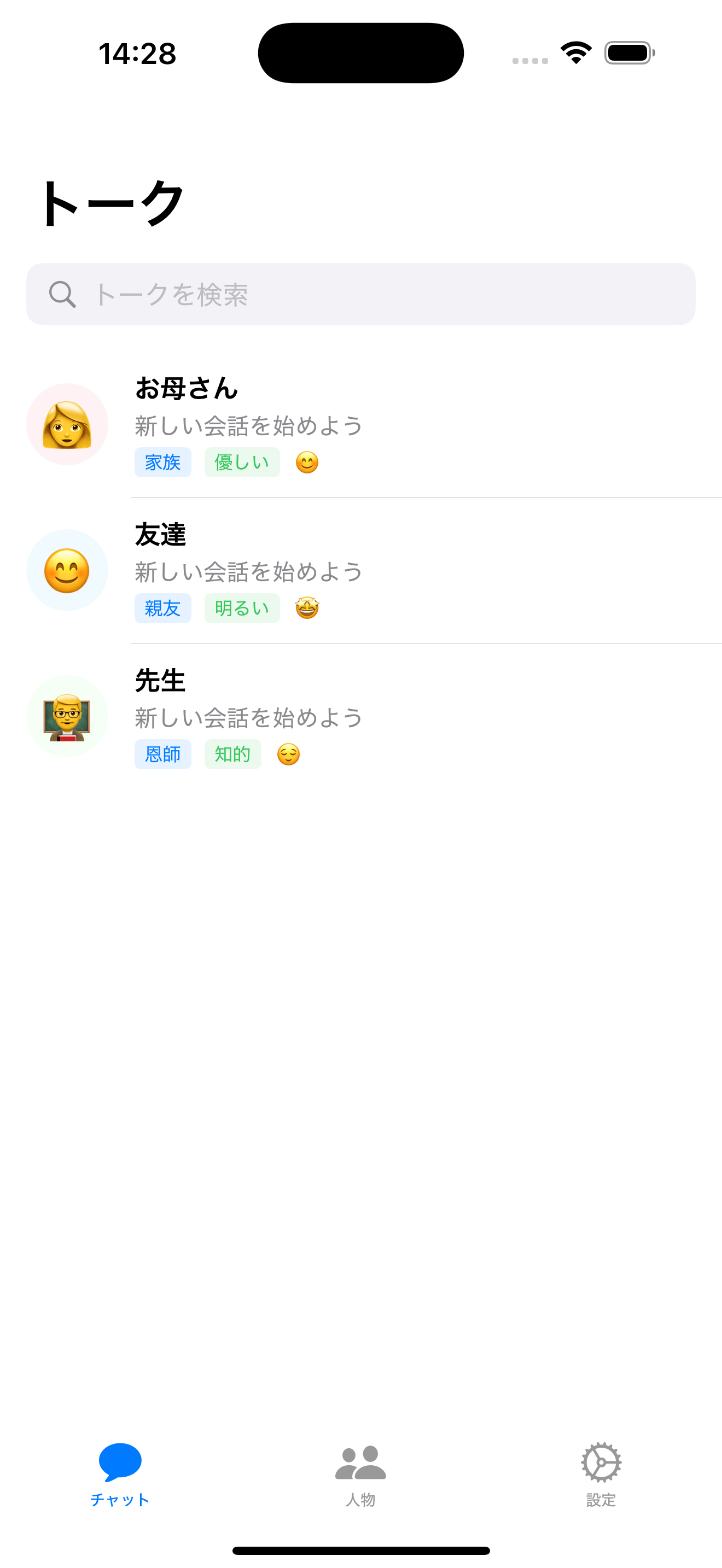Select the 親友 tag on 友達
This screenshot has height=1568, width=722.
[x=162, y=608]
